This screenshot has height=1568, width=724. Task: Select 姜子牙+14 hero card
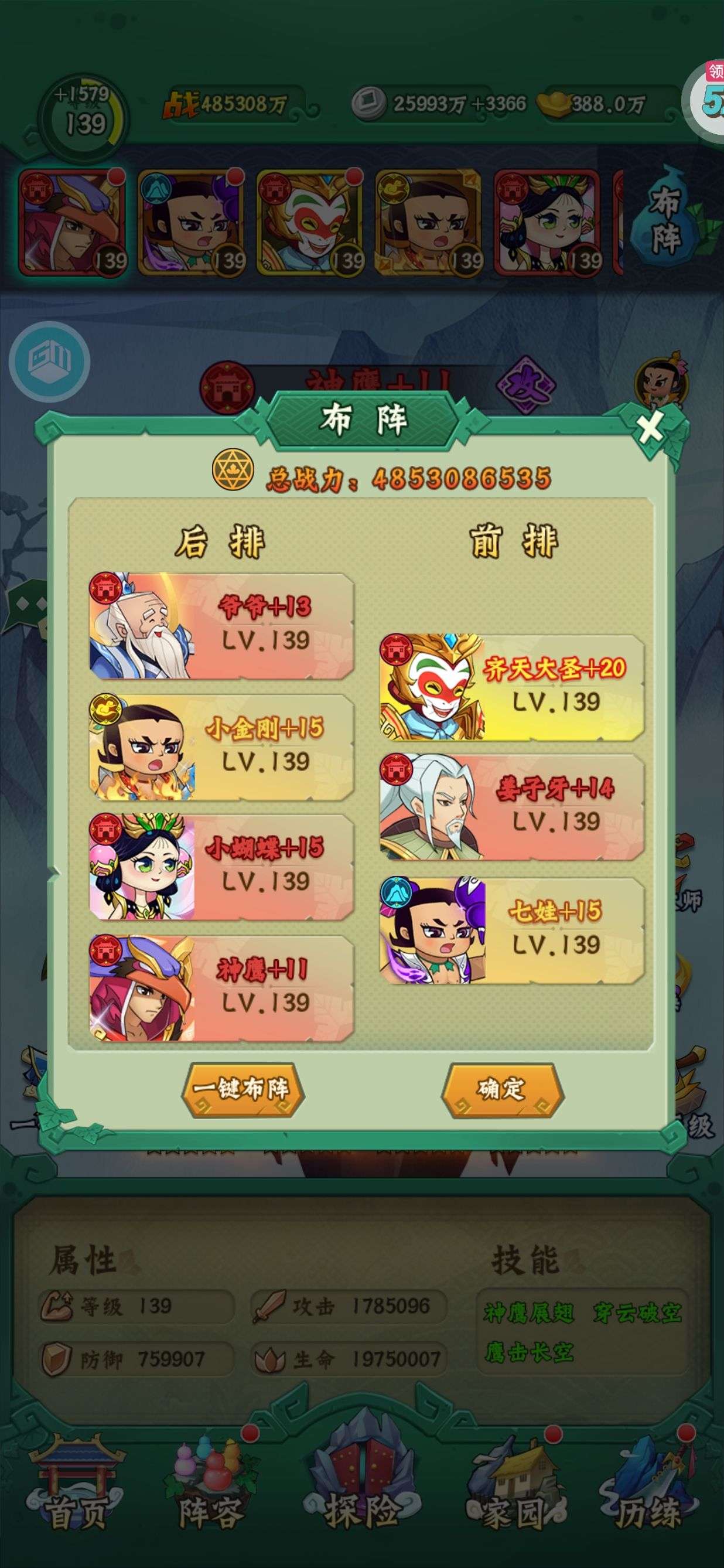512,807
